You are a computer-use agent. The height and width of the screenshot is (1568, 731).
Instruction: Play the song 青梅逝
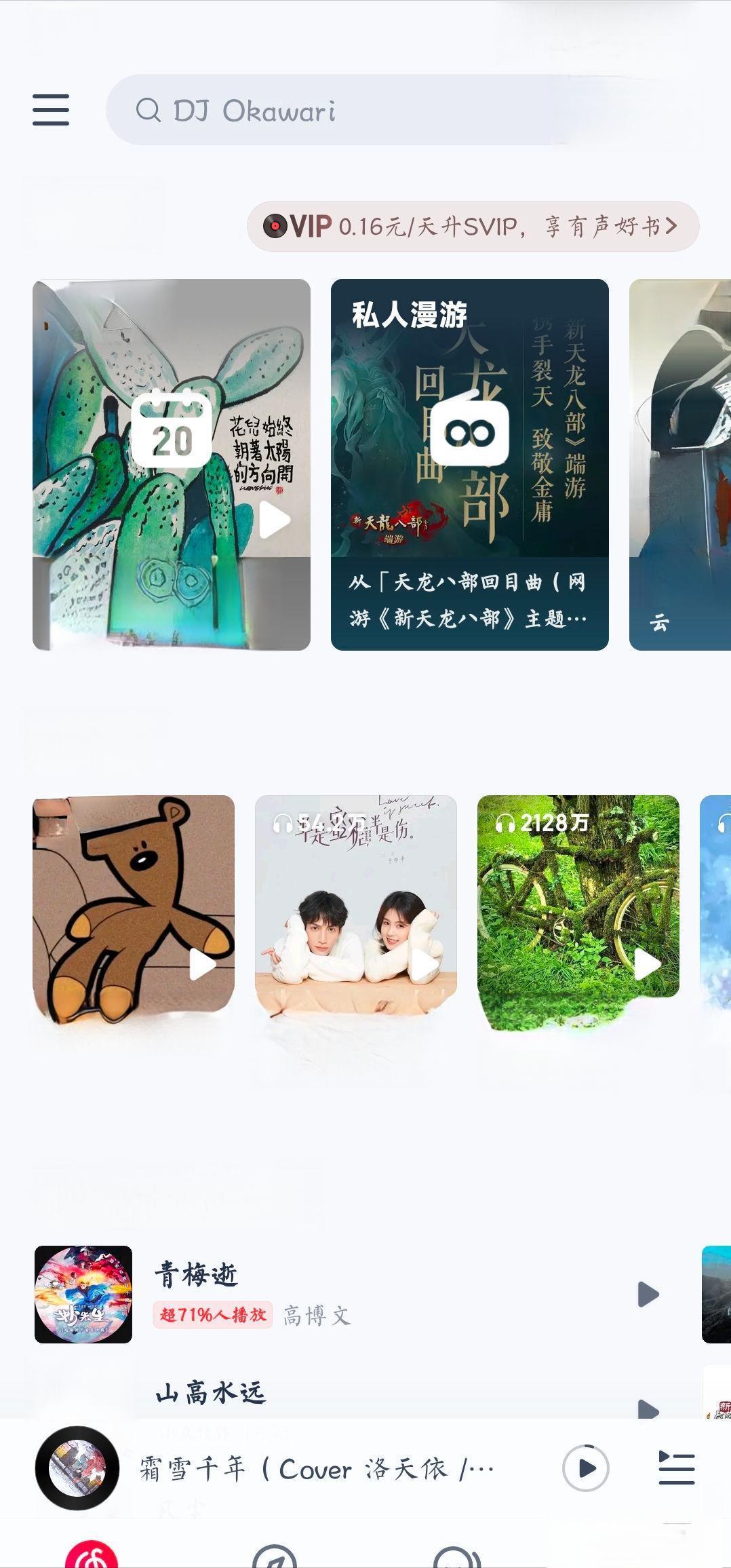click(x=648, y=1295)
